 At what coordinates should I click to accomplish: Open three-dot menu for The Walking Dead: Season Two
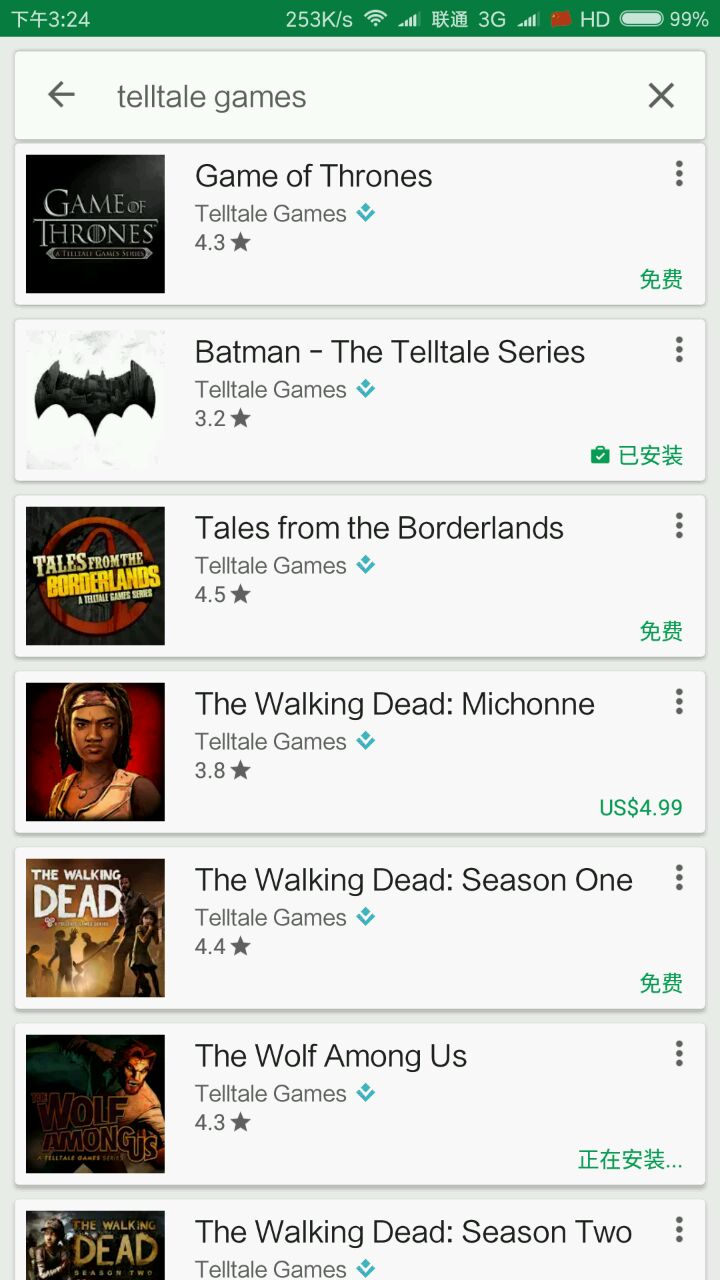coord(679,1230)
